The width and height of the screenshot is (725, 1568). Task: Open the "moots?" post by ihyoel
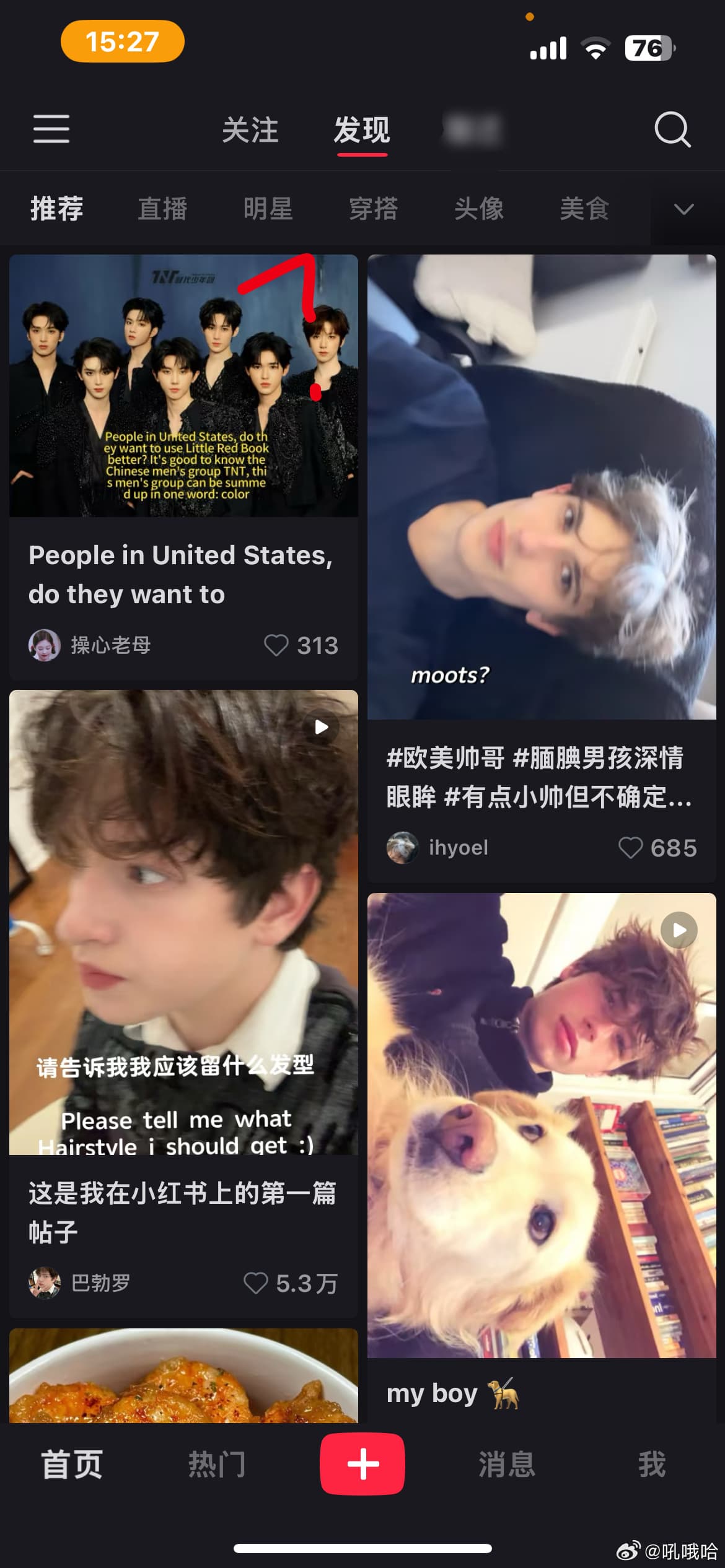click(x=542, y=487)
